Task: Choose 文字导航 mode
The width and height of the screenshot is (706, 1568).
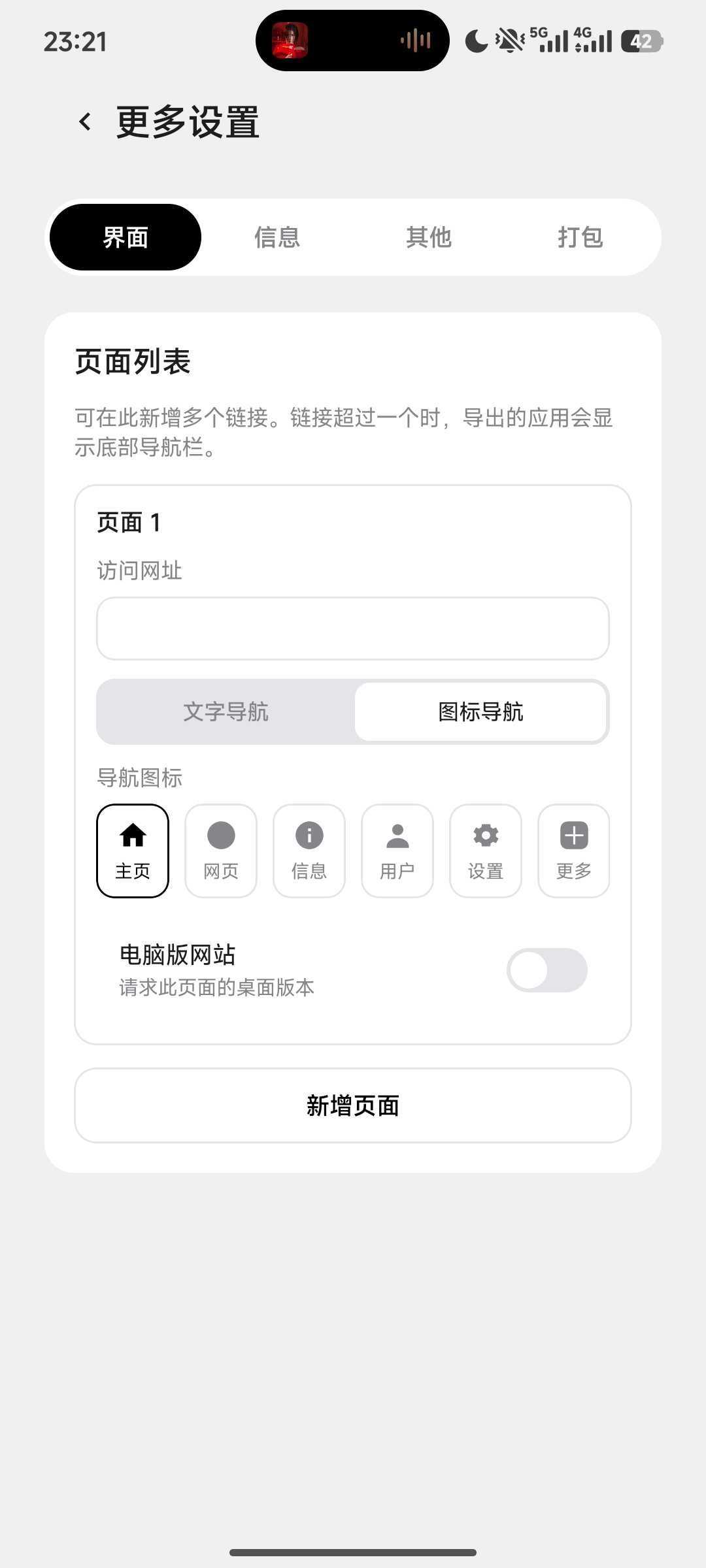Action: pyautogui.click(x=226, y=711)
